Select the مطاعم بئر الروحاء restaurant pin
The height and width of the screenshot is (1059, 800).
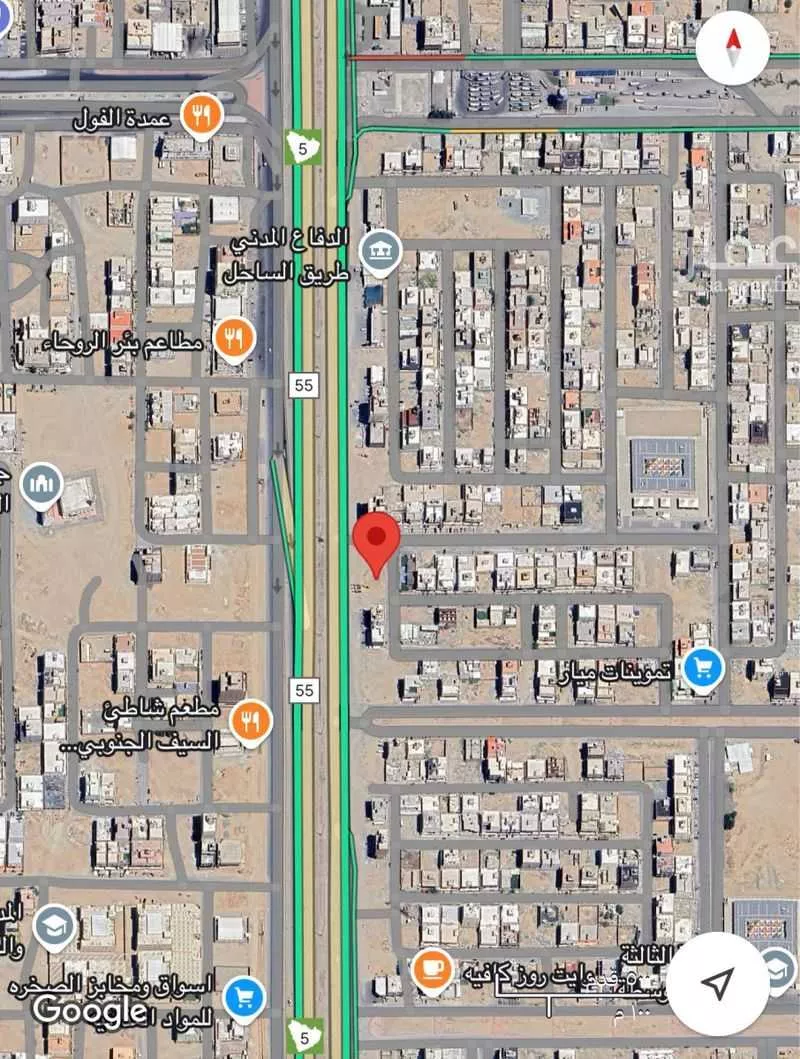(234, 339)
